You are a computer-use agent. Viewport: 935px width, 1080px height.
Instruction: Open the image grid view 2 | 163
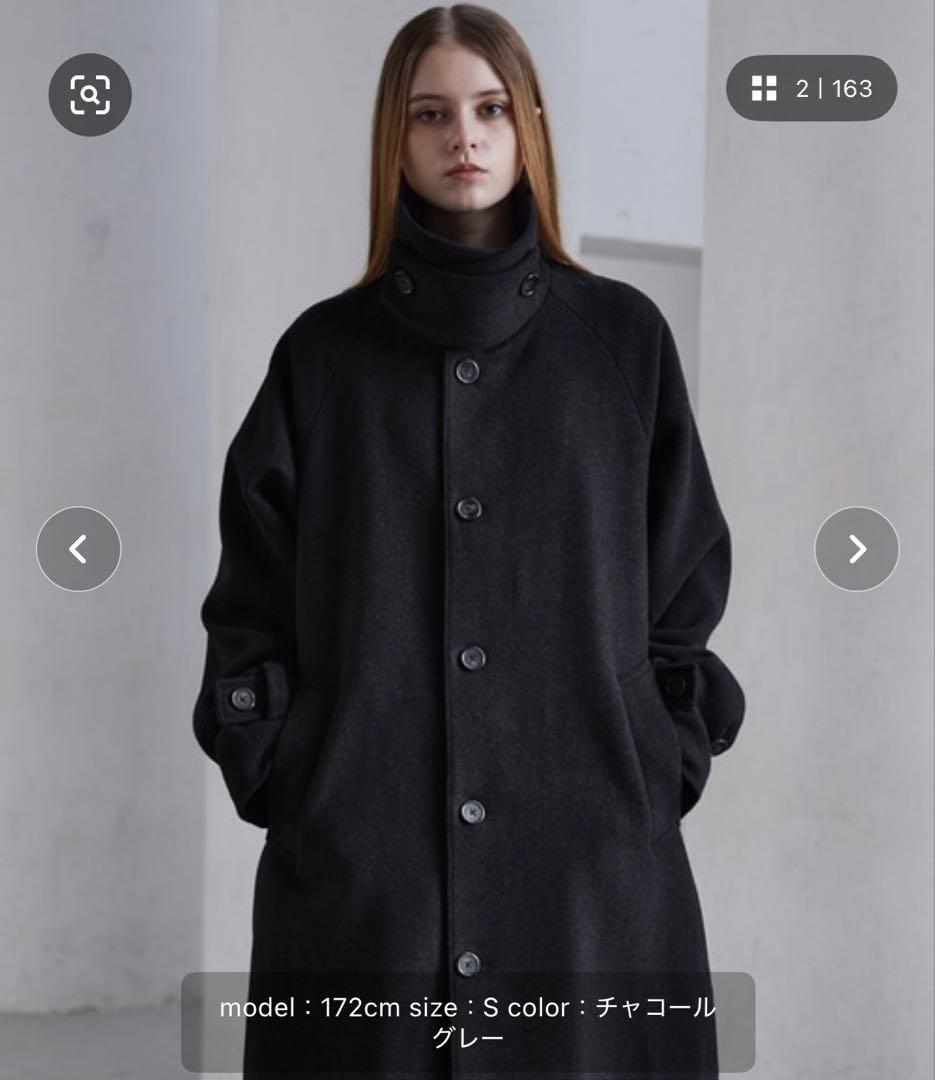pyautogui.click(x=811, y=88)
